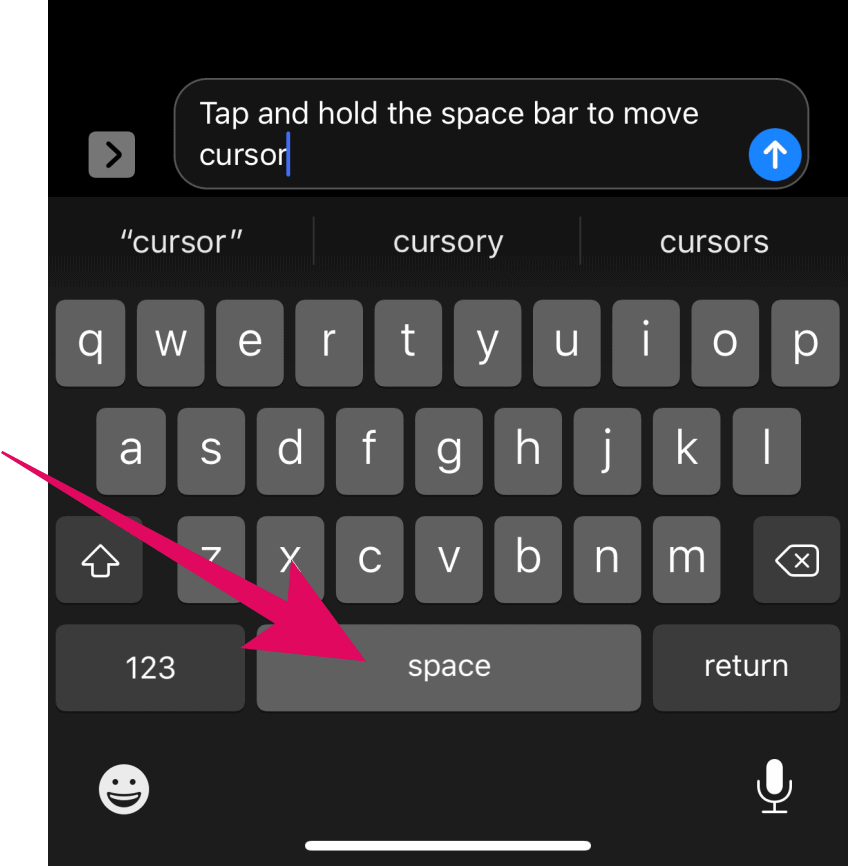848x866 pixels.
Task: Send the message with the blue arrow
Action: [775, 155]
